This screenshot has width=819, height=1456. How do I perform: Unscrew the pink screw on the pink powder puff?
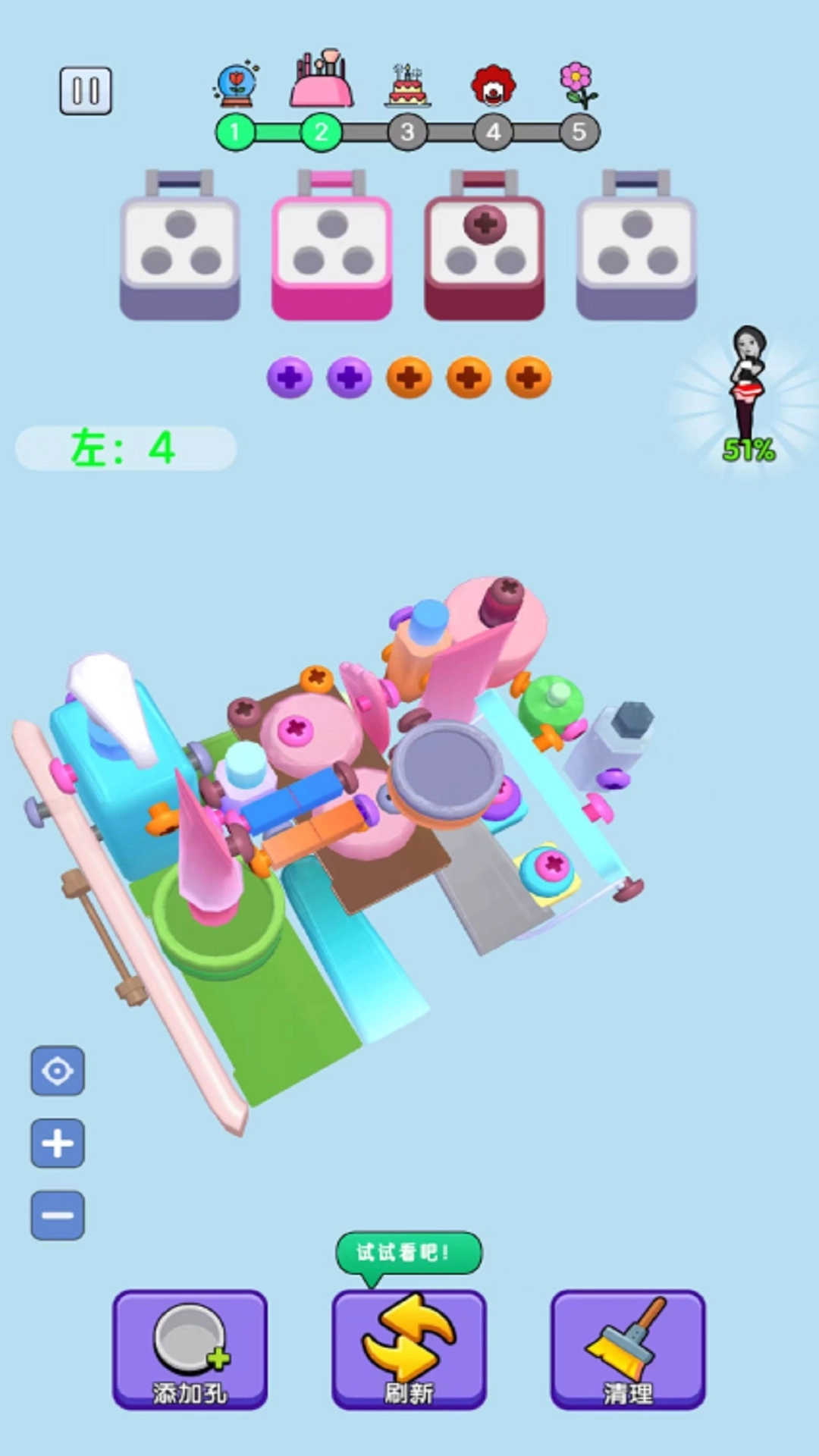(295, 730)
